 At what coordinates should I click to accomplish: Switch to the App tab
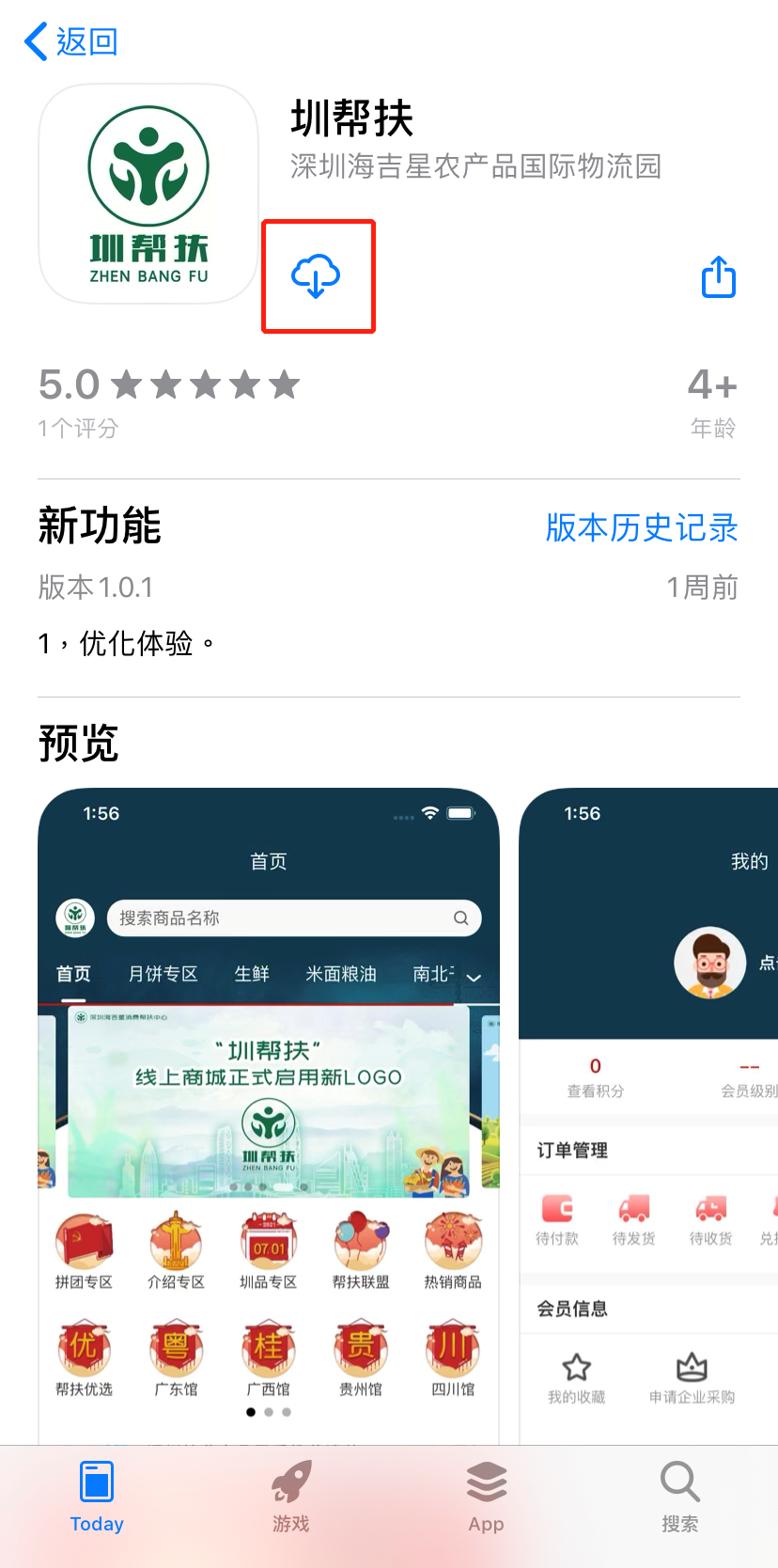[486, 1498]
